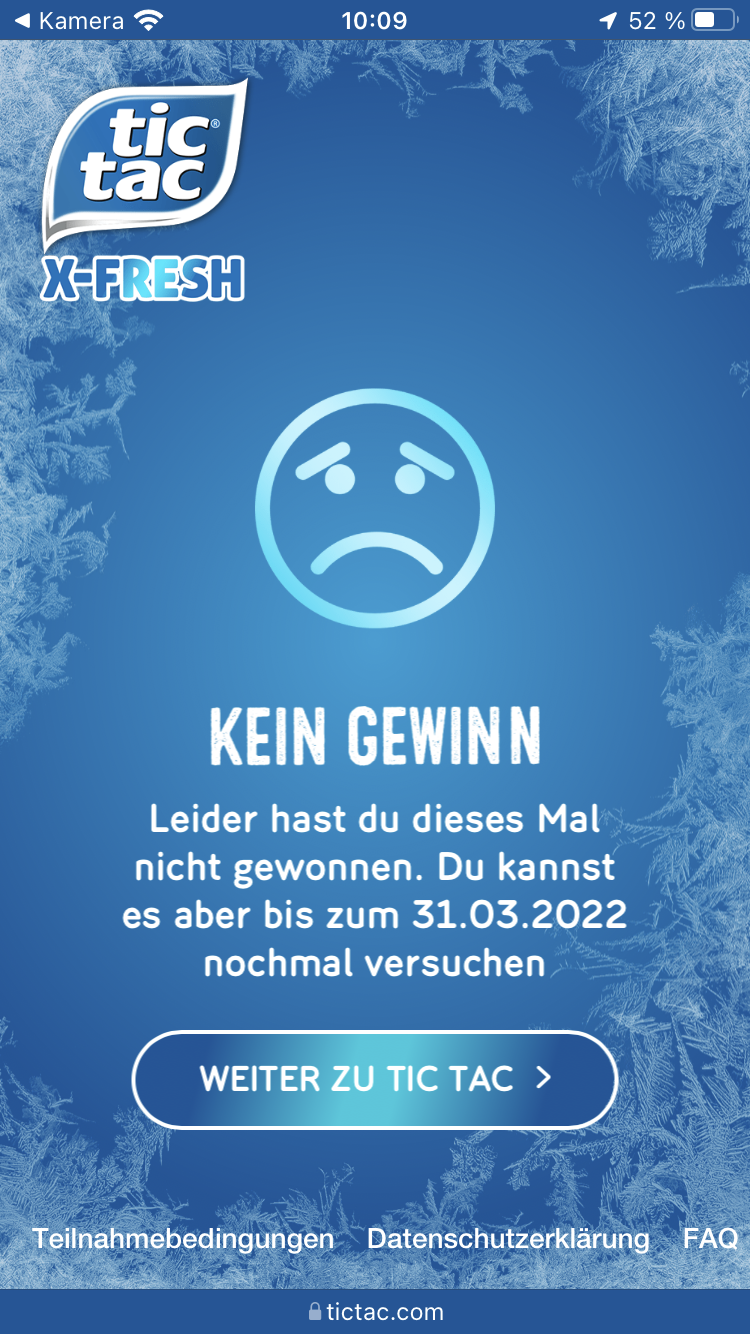Open the Teilnahmebedingungen link
This screenshot has height=1334, width=750.
pos(183,1239)
